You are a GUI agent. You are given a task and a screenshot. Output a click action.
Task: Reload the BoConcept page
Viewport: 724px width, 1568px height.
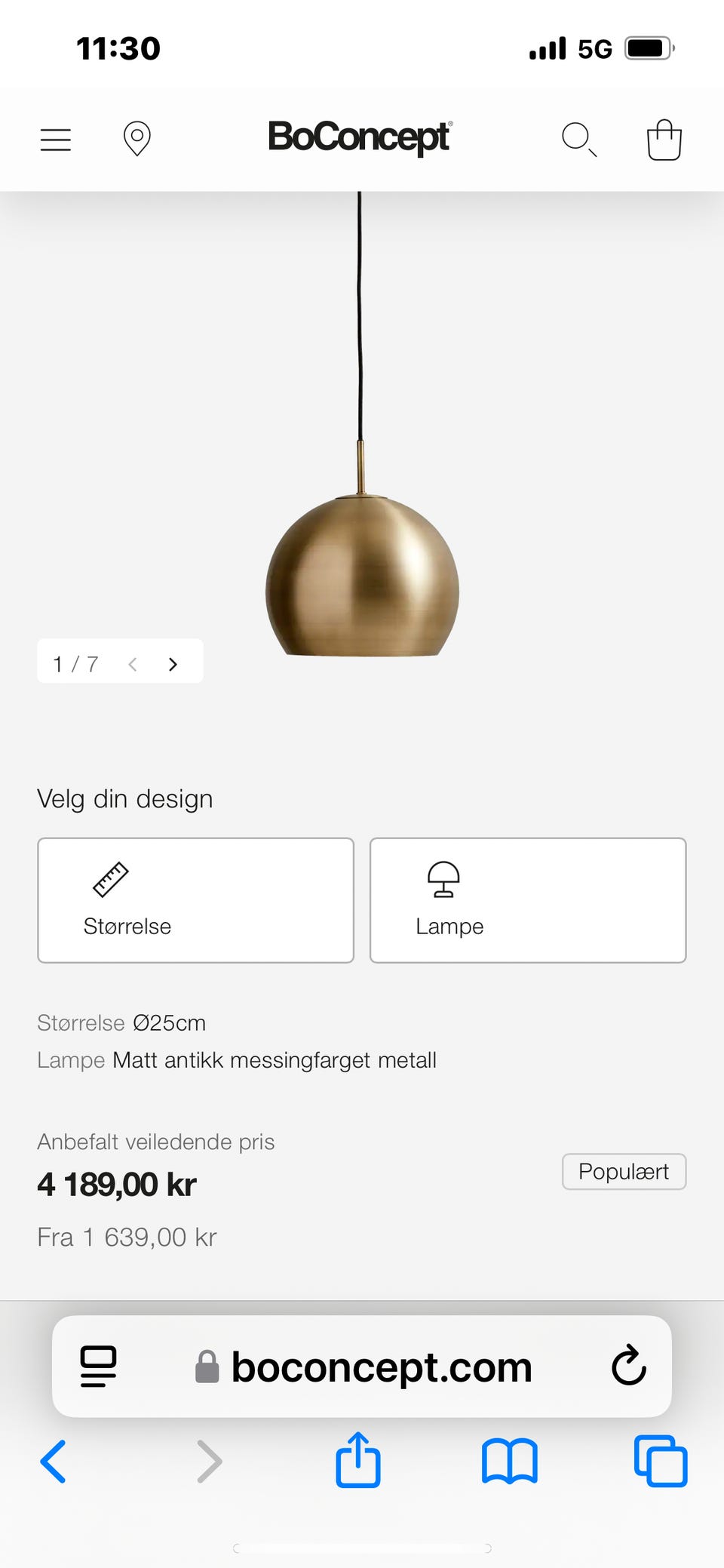(x=629, y=1367)
